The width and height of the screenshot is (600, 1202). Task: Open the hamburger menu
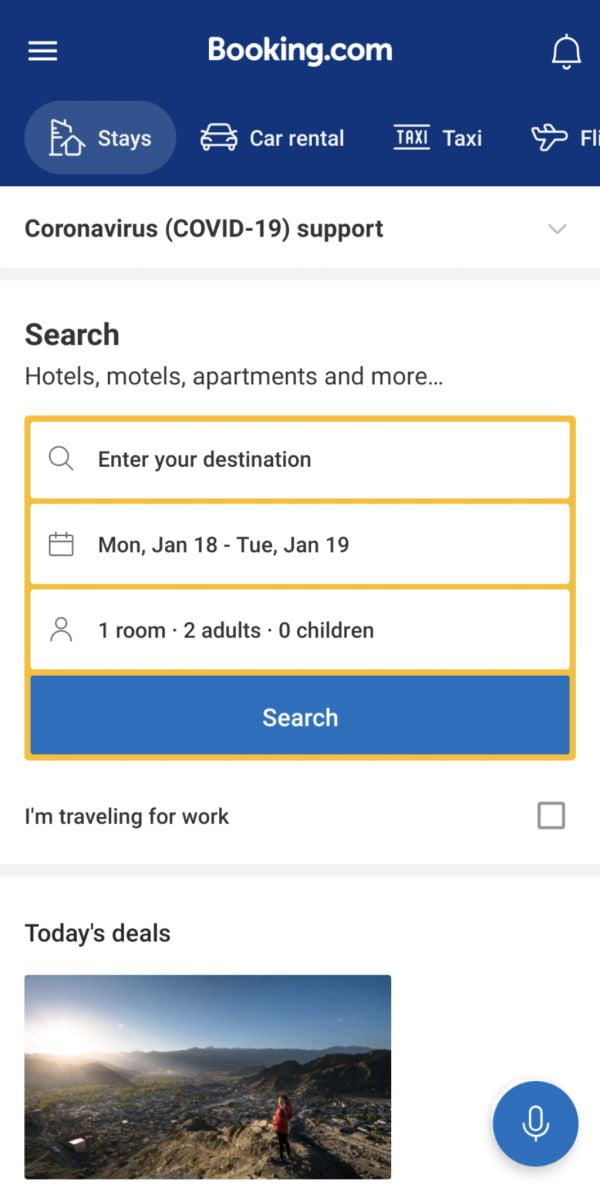42,51
